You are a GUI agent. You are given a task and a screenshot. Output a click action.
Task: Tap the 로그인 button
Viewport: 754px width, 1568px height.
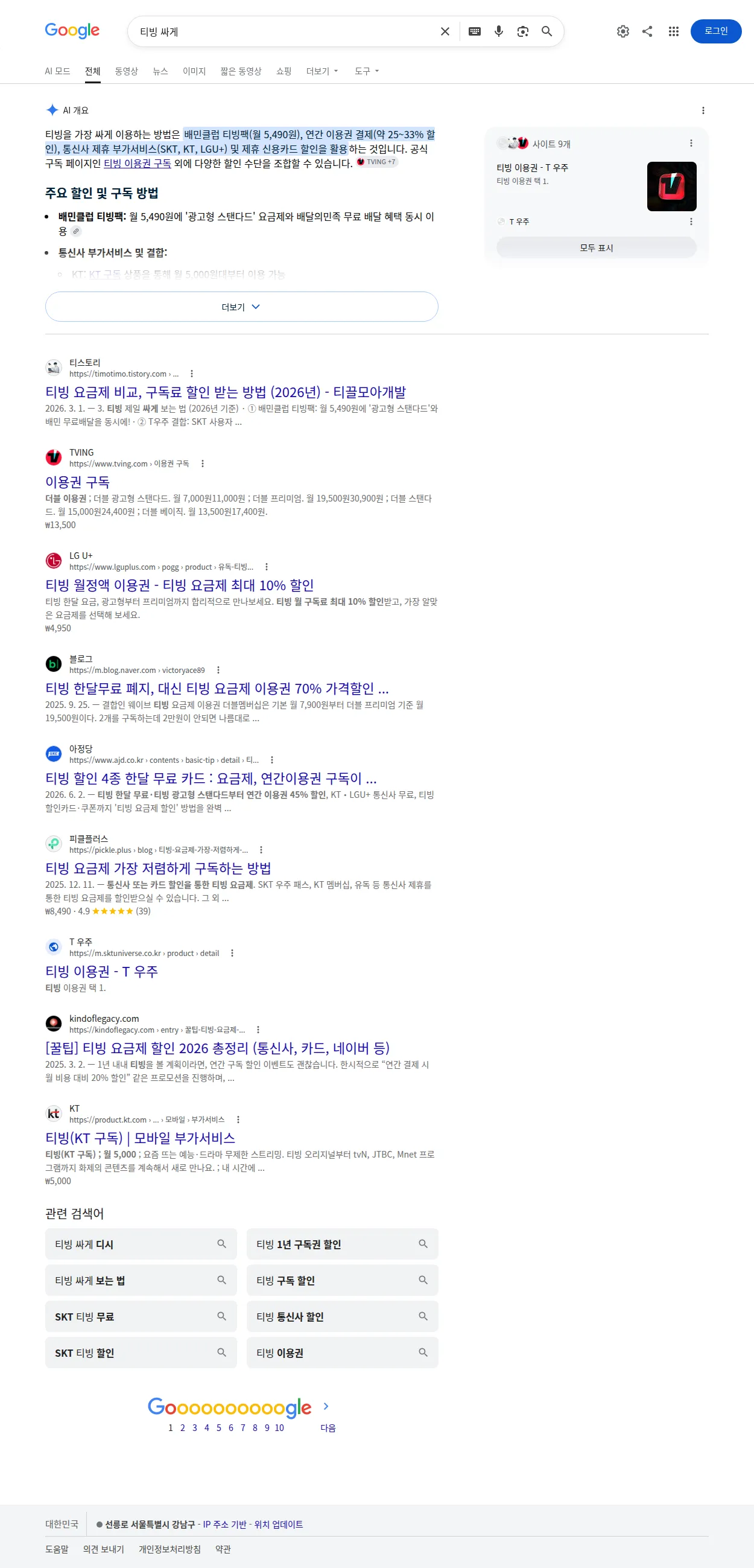click(715, 31)
